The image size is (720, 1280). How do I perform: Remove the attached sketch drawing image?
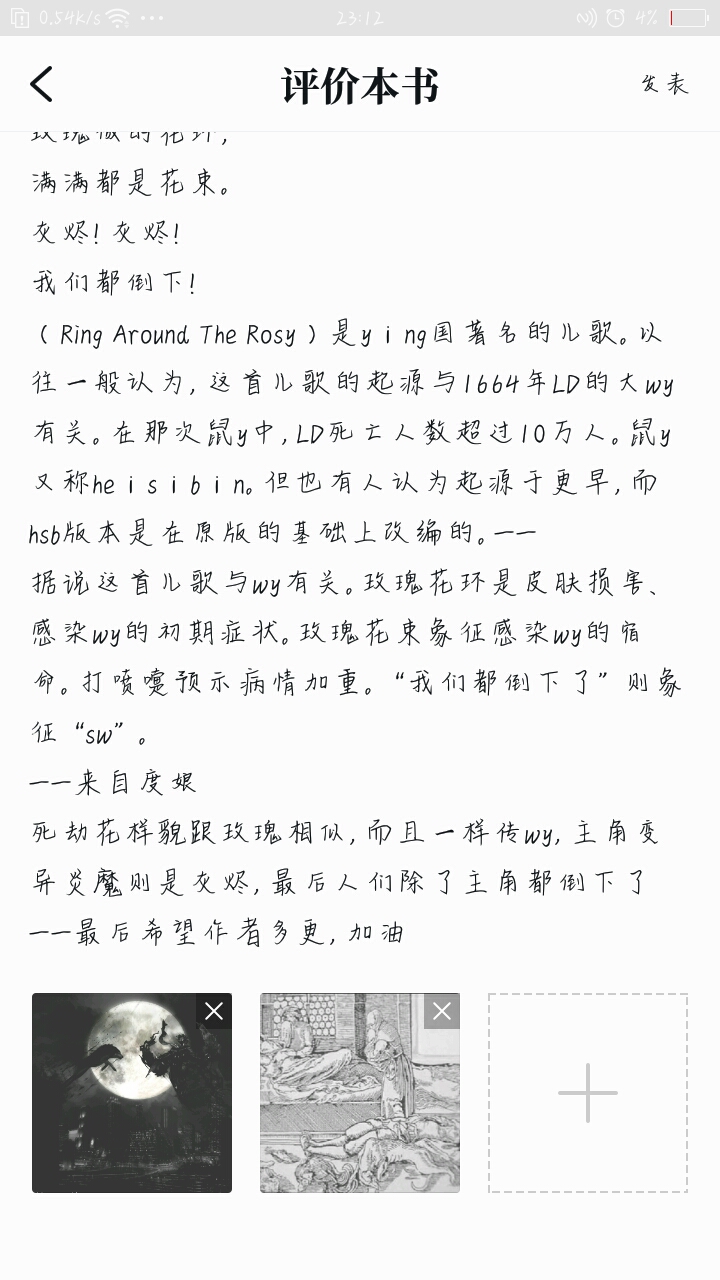[x=441, y=1011]
